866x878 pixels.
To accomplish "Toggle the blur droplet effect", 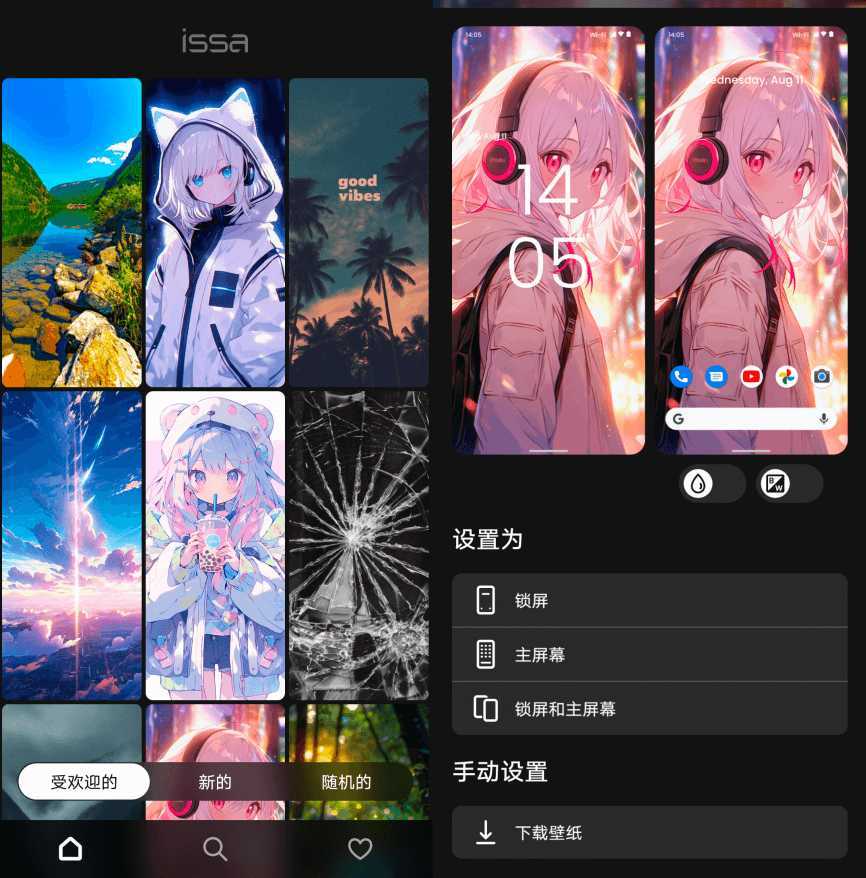I will [712, 484].
